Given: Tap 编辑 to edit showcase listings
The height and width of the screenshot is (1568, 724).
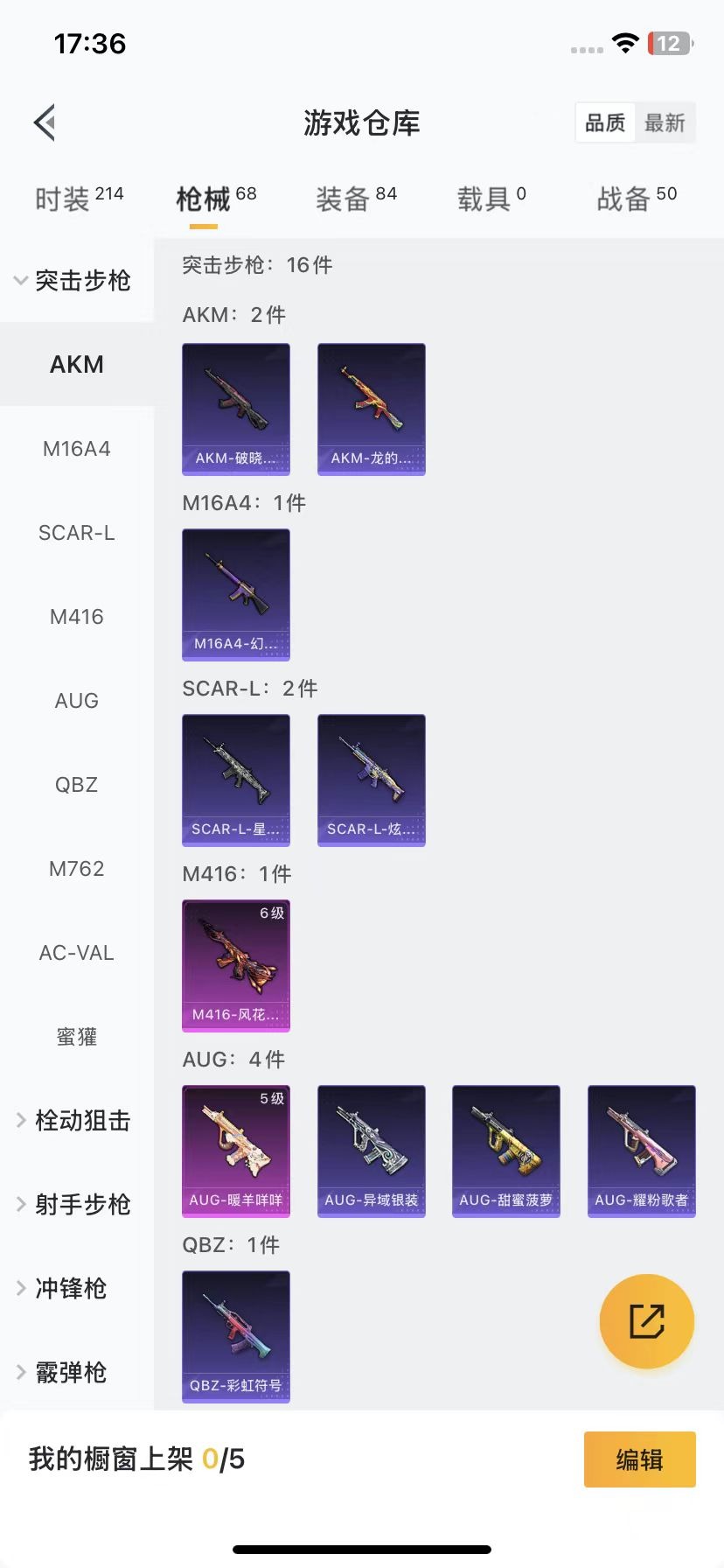Looking at the screenshot, I should 639,1459.
